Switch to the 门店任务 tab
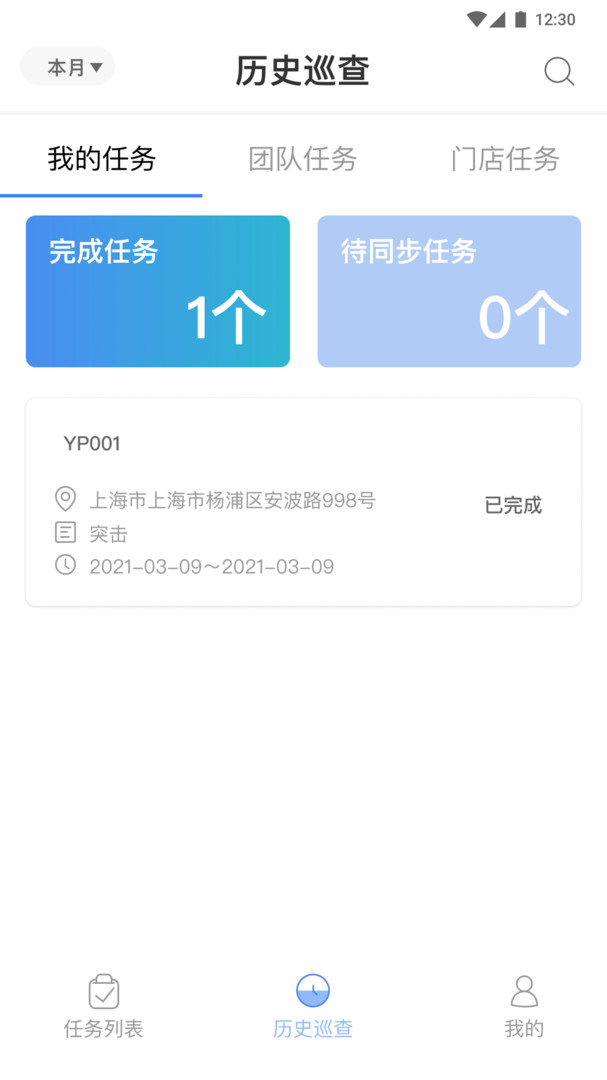 505,159
